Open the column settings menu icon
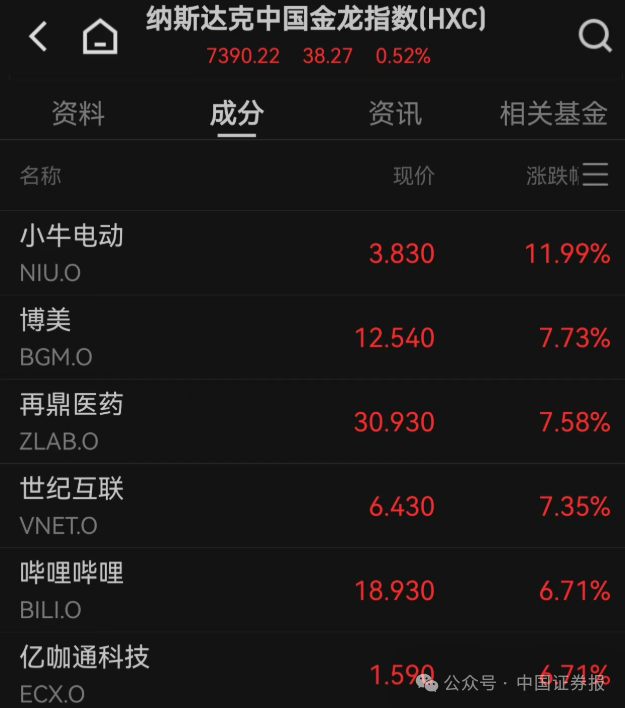The image size is (625, 708). coord(596,175)
